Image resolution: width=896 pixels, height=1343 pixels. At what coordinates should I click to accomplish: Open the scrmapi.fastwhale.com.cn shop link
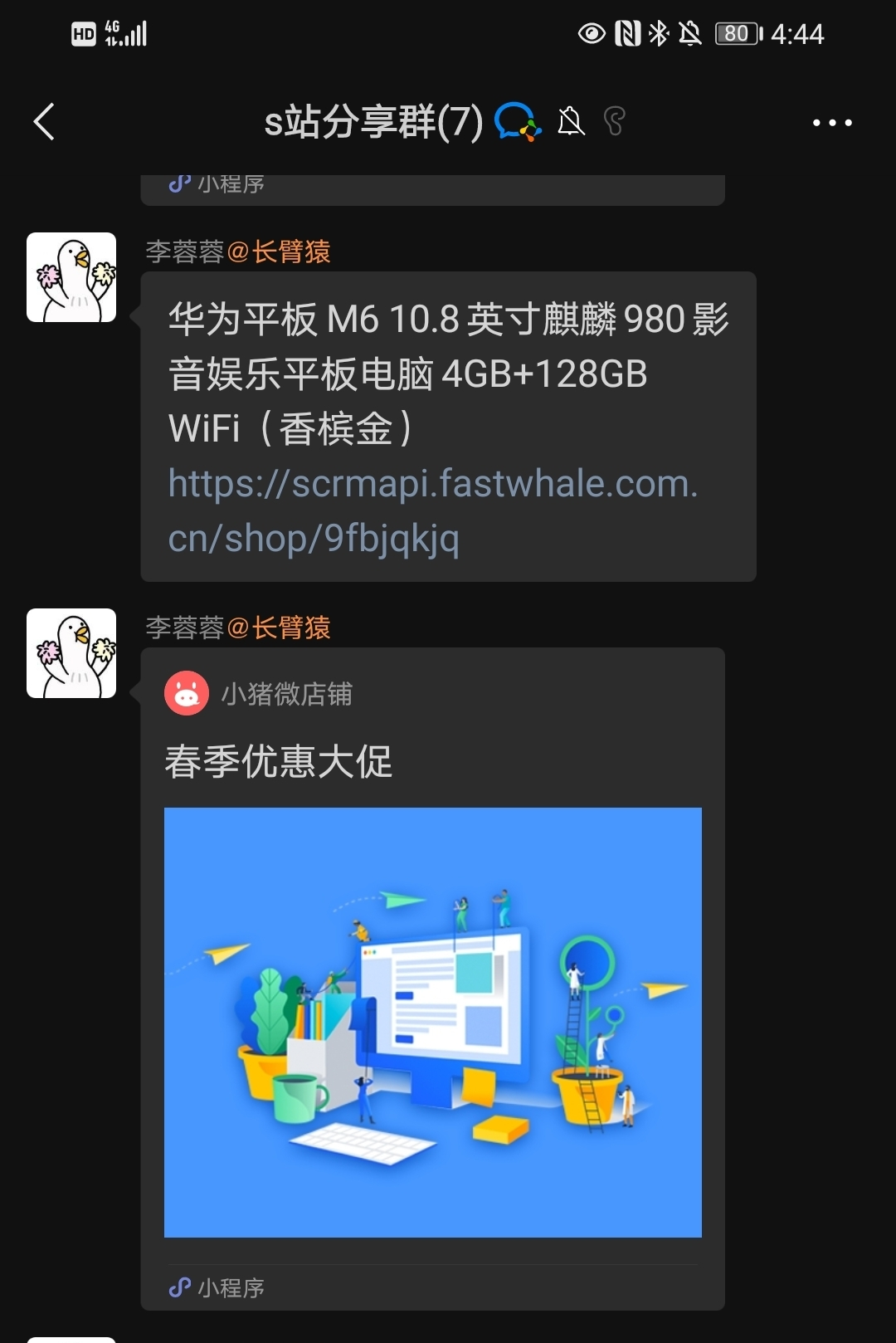pos(431,510)
